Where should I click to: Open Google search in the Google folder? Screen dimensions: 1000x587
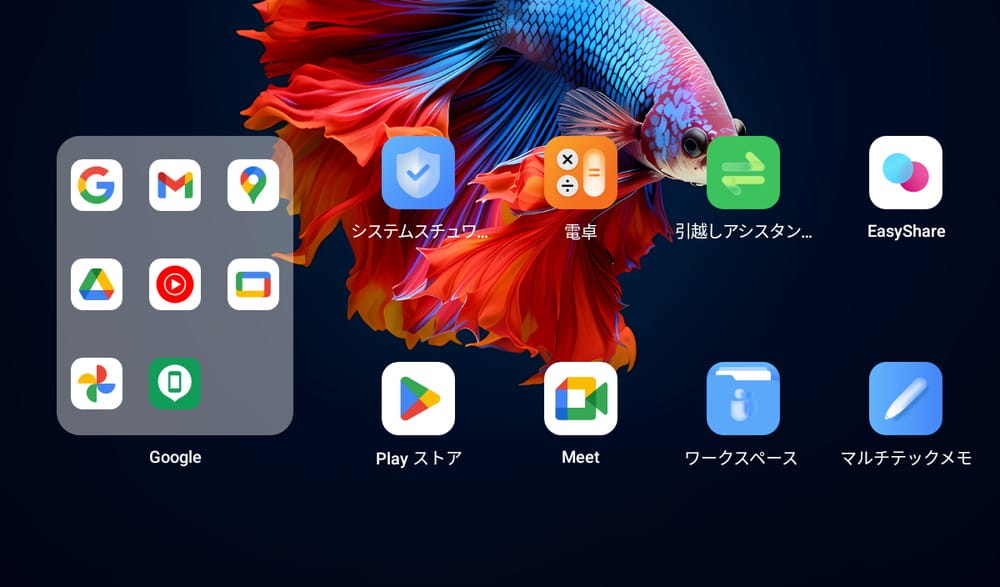coord(97,185)
